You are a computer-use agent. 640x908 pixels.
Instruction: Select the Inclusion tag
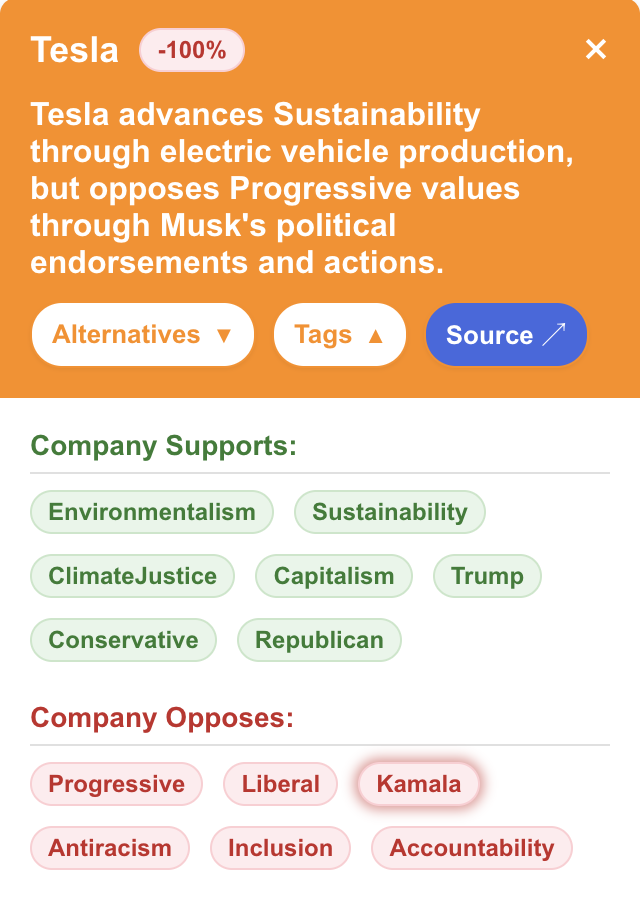280,848
